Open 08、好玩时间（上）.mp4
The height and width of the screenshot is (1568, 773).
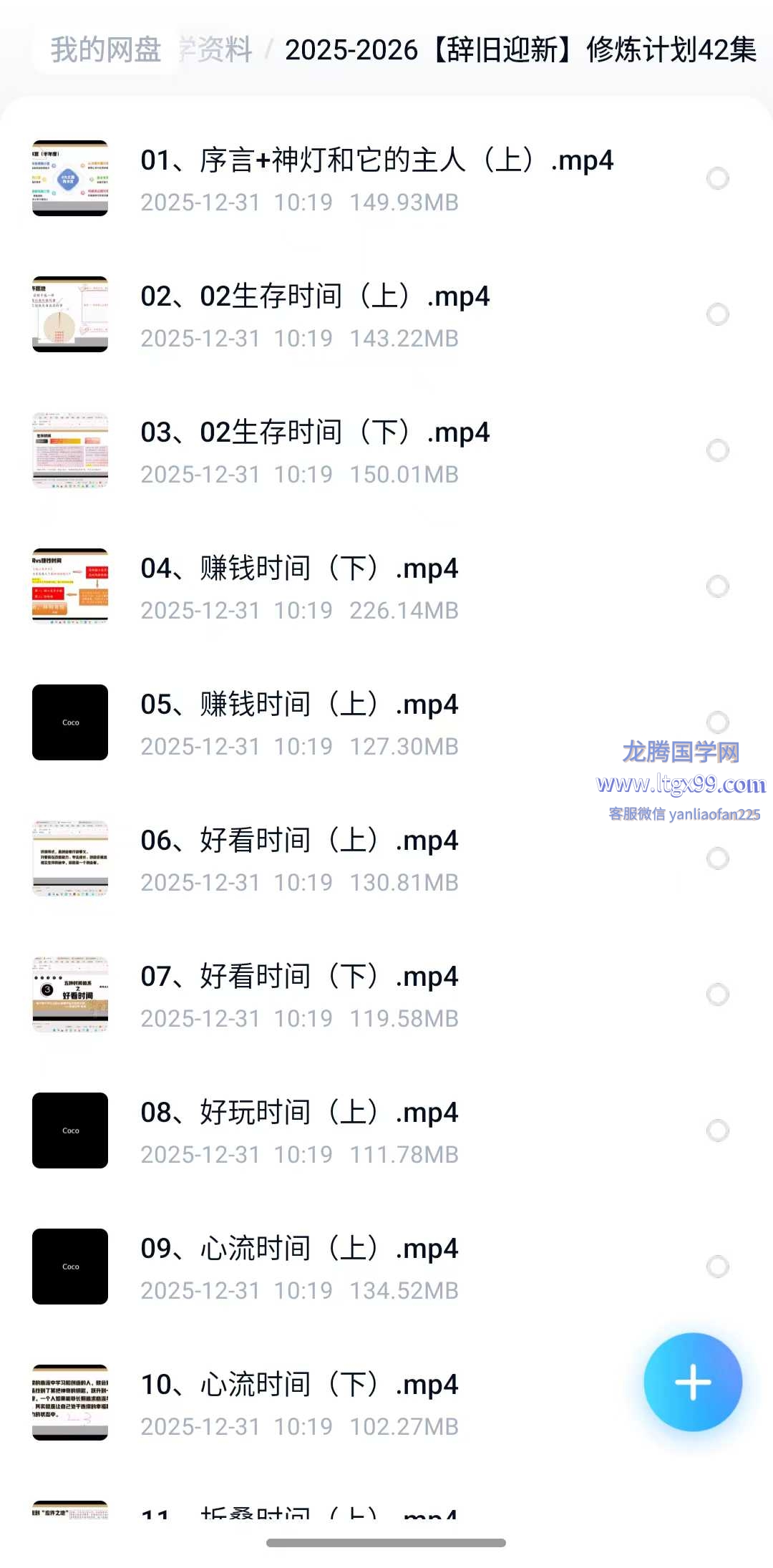pos(299,1113)
